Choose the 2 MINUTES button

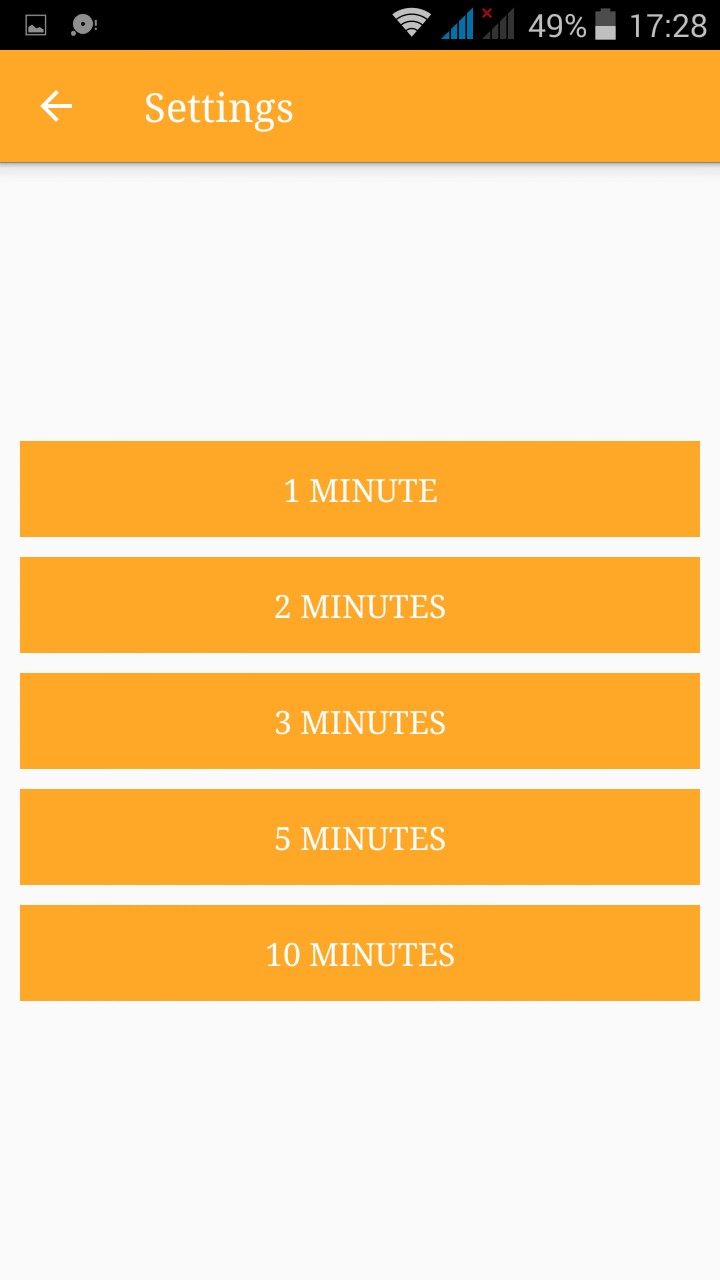pyautogui.click(x=360, y=605)
